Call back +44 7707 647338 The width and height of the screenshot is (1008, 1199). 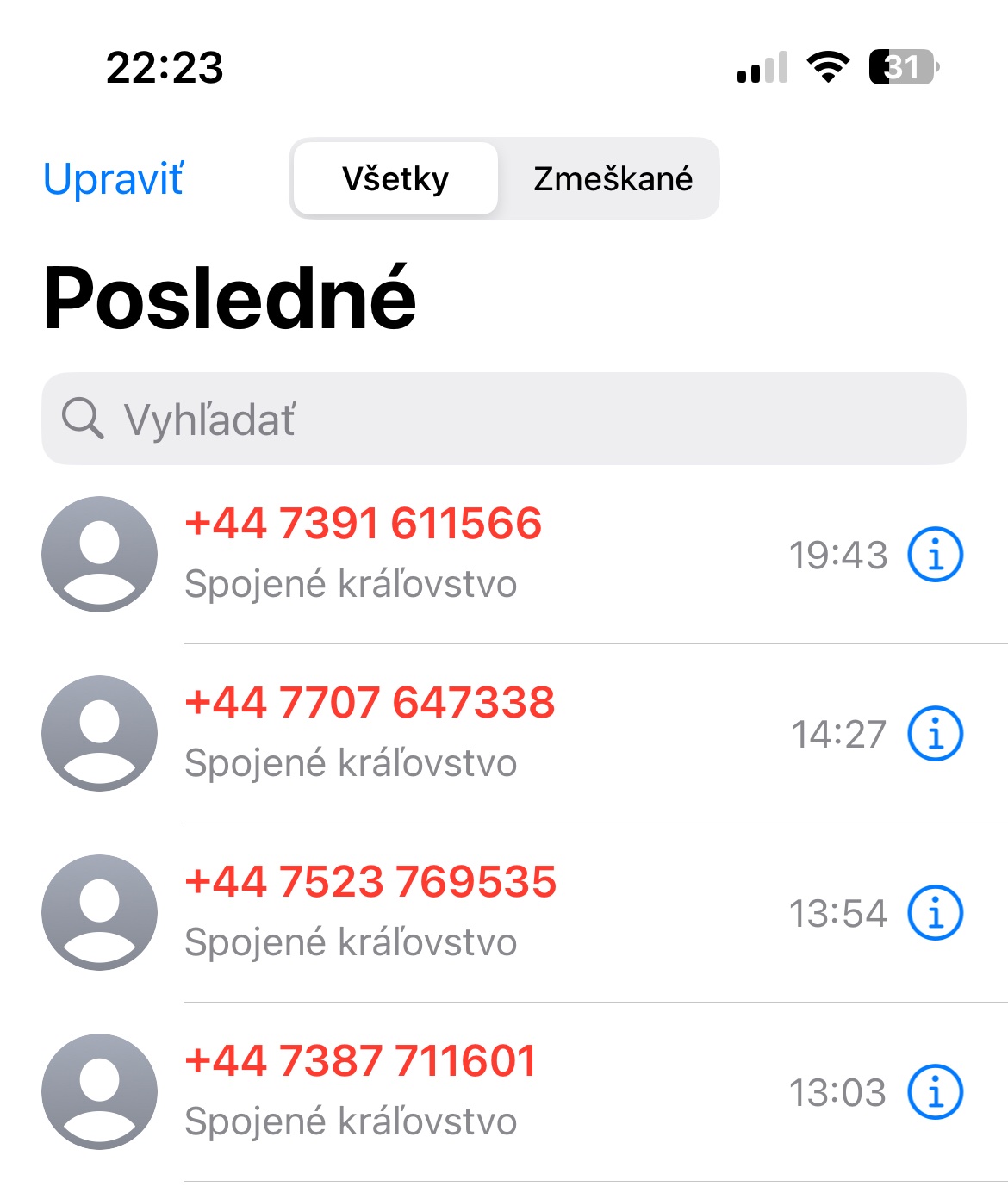tap(370, 703)
